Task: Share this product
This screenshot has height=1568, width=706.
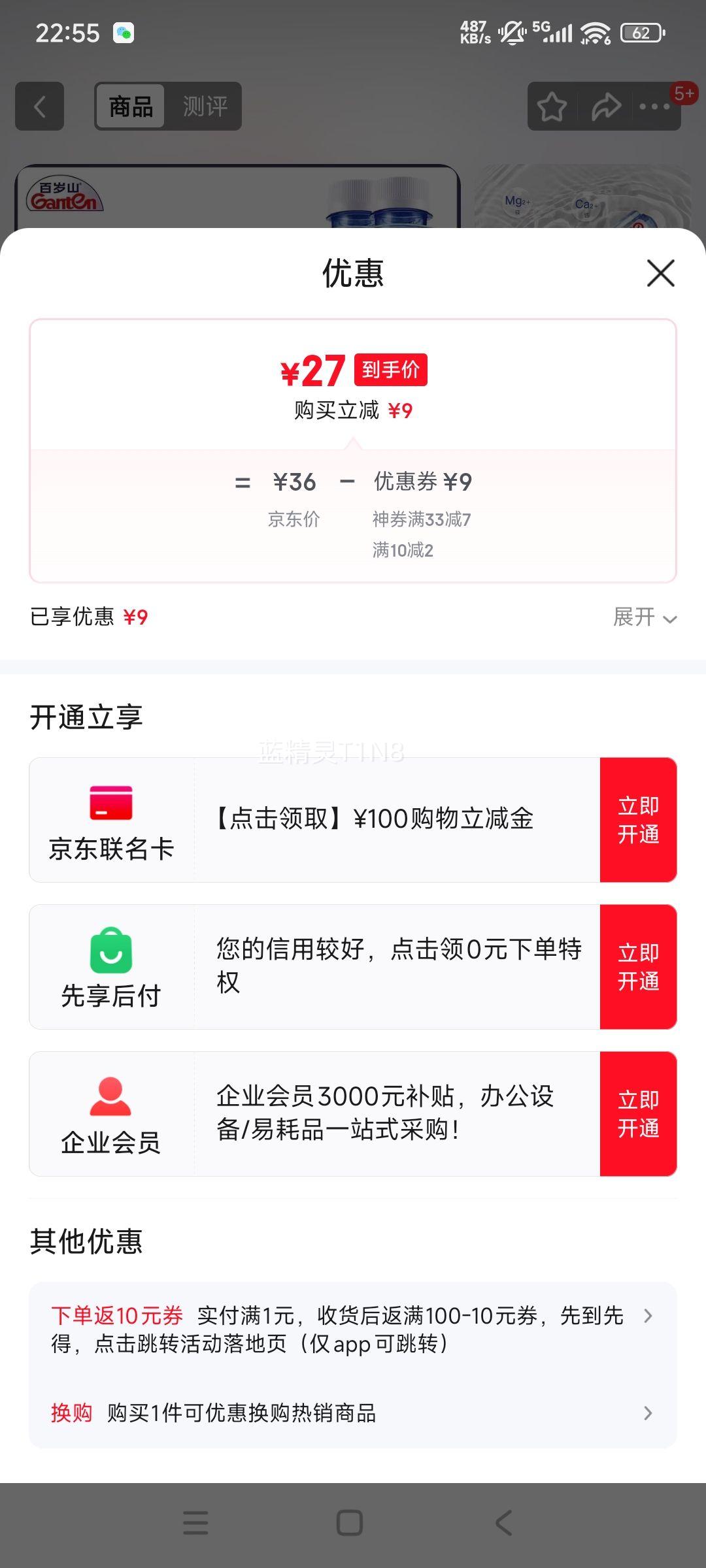Action: [605, 106]
